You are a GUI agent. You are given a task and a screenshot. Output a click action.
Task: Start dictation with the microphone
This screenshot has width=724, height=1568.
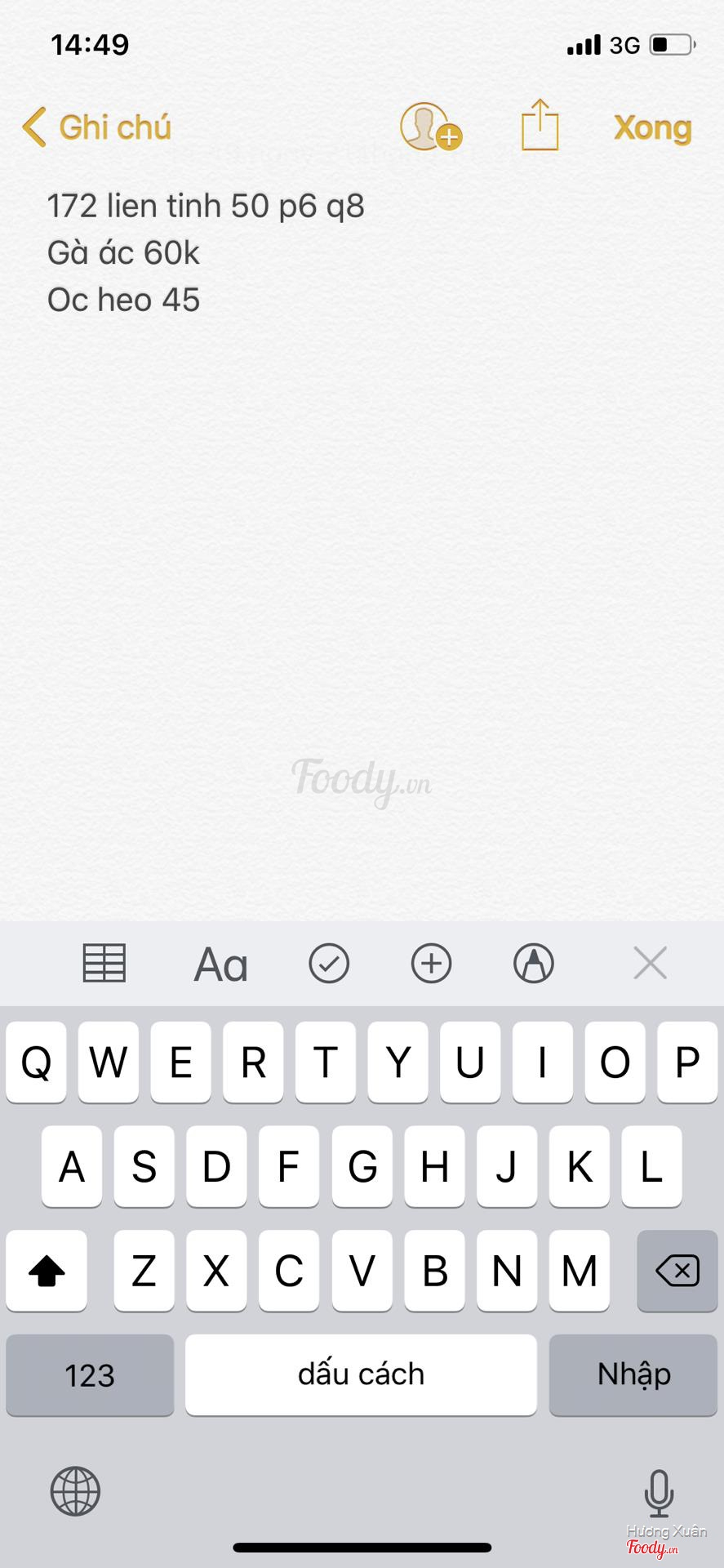[658, 1490]
